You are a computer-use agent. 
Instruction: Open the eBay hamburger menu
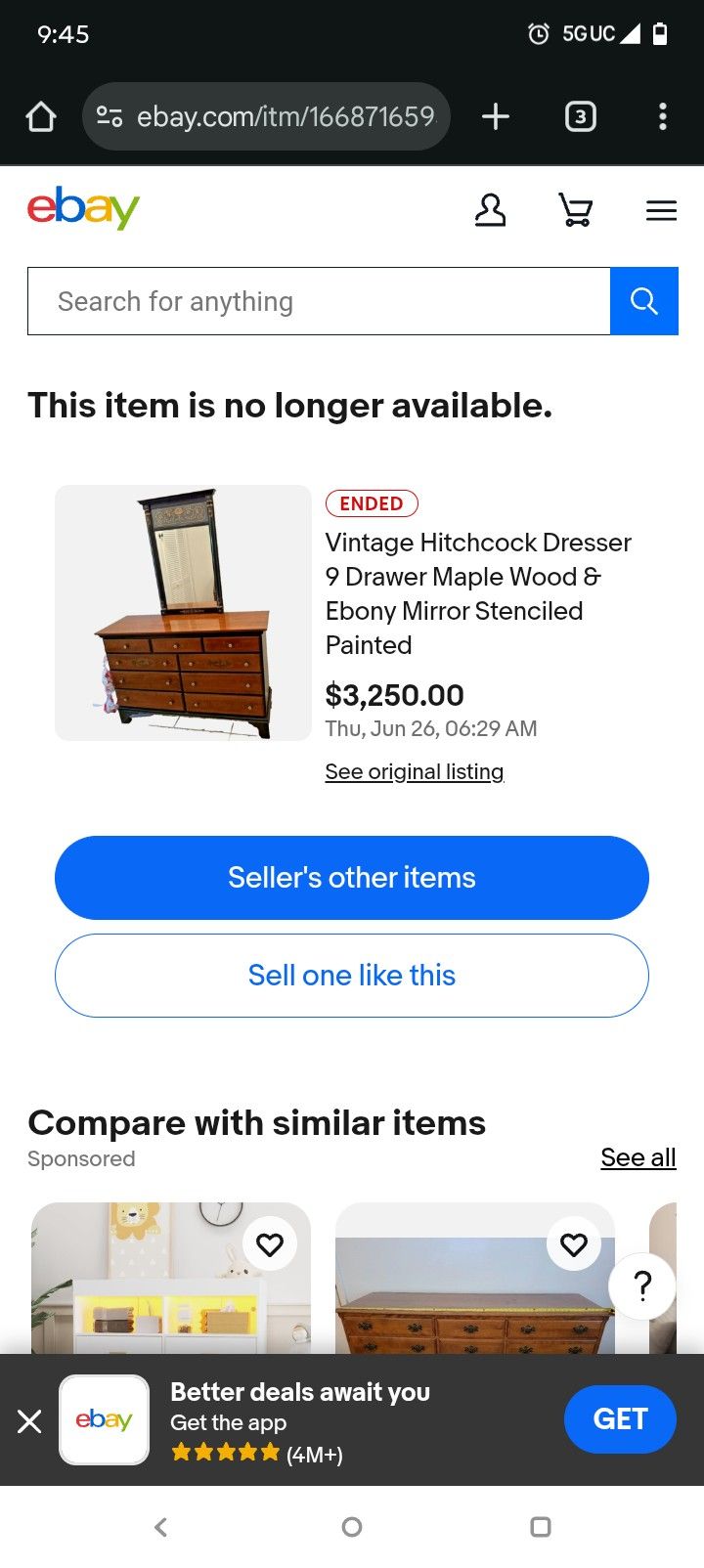point(661,210)
